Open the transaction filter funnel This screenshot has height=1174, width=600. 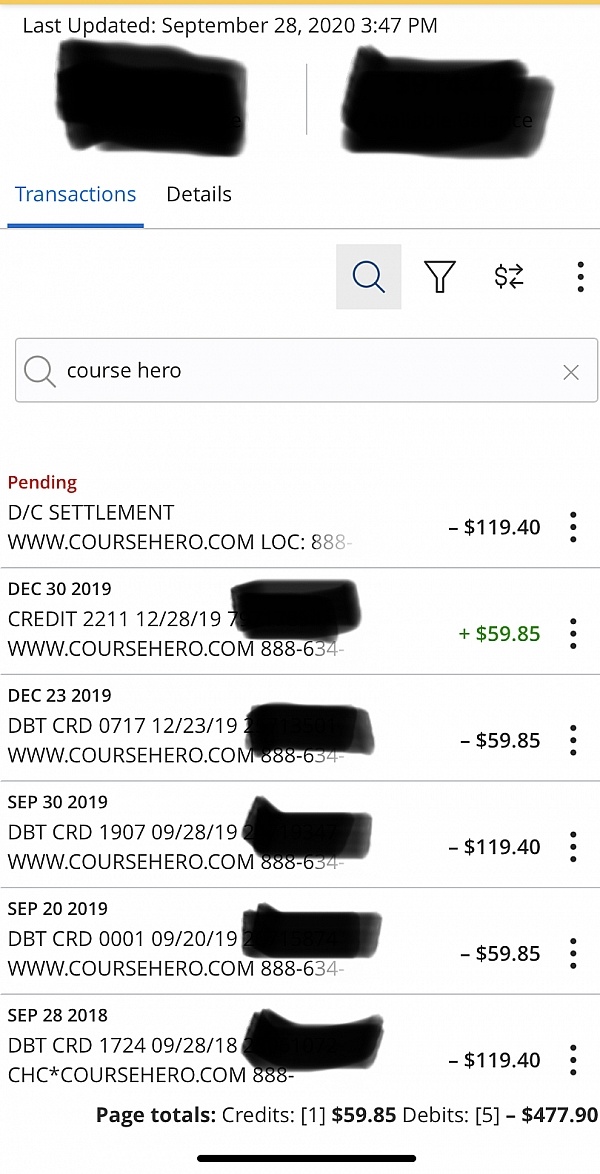tap(440, 277)
